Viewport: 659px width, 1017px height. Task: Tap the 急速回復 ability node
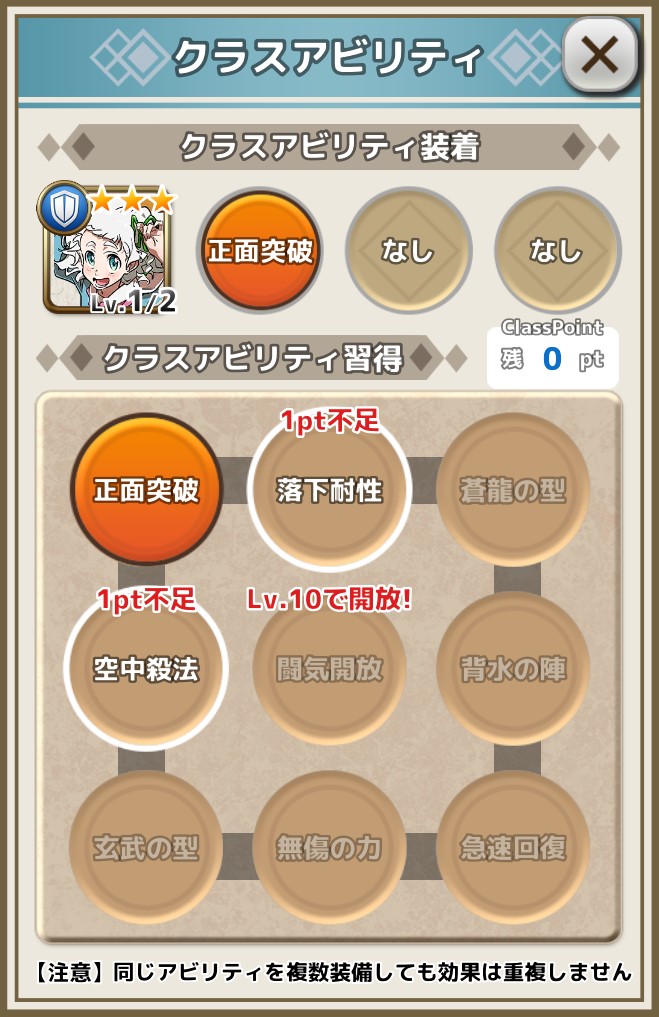pyautogui.click(x=513, y=848)
